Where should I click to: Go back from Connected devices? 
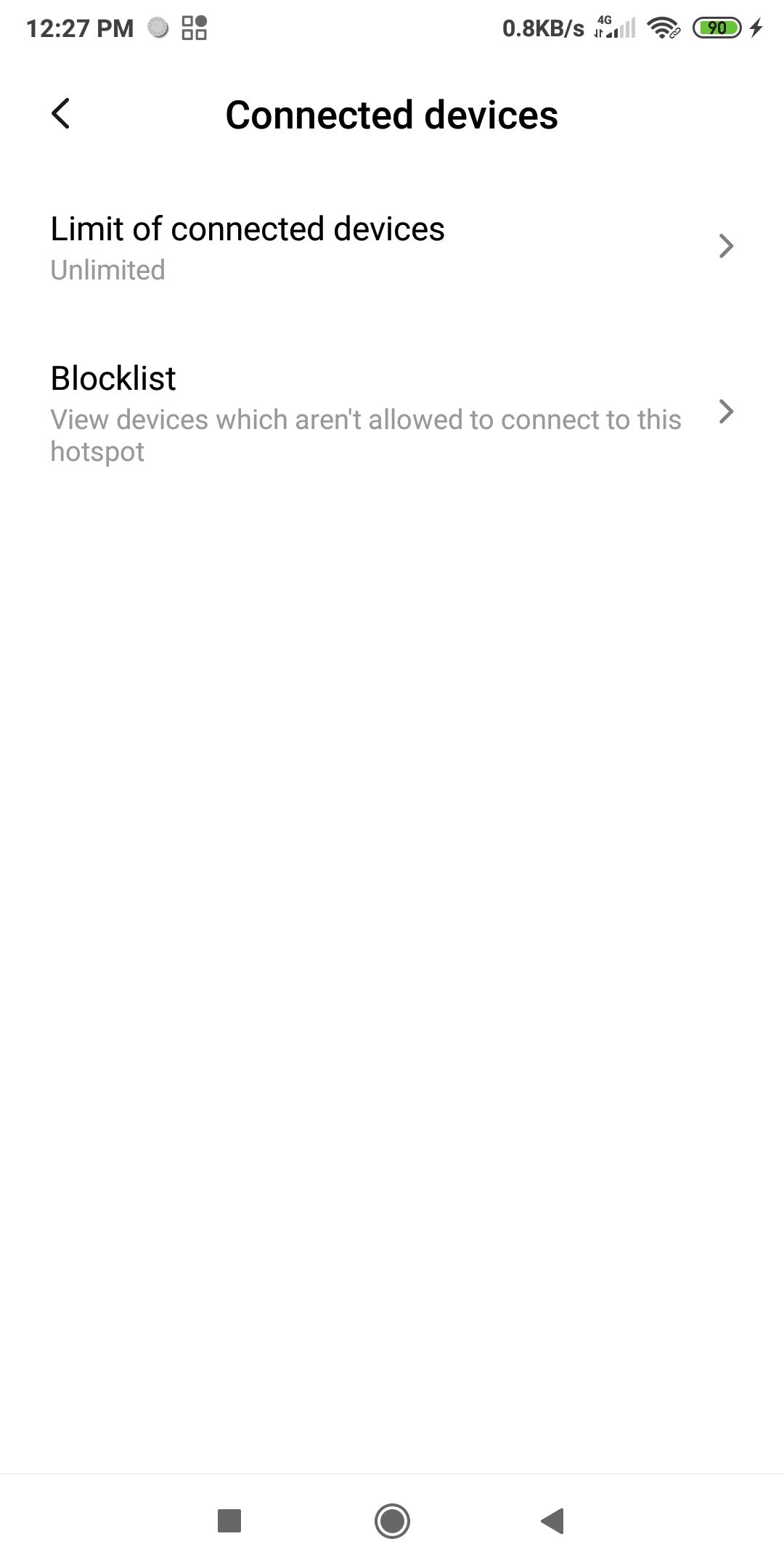pos(61,114)
